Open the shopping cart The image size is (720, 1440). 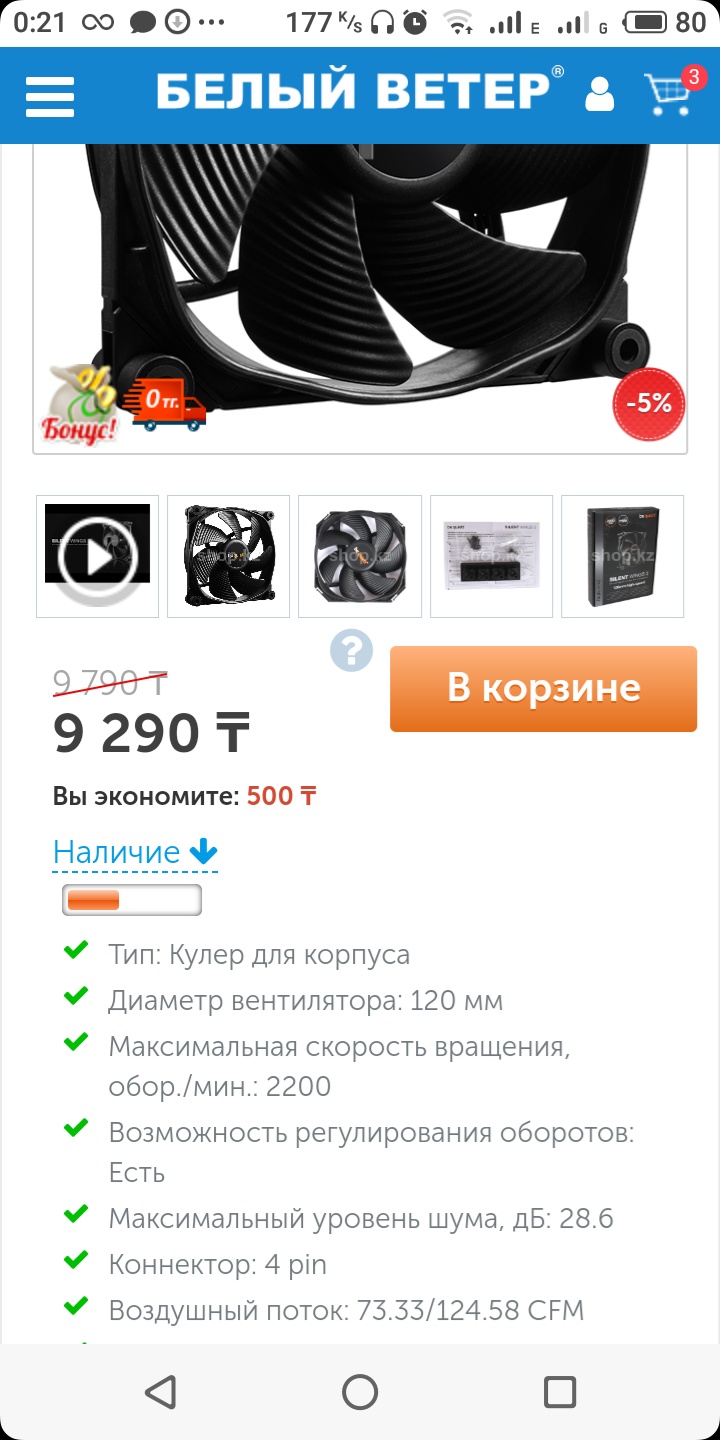[x=668, y=94]
